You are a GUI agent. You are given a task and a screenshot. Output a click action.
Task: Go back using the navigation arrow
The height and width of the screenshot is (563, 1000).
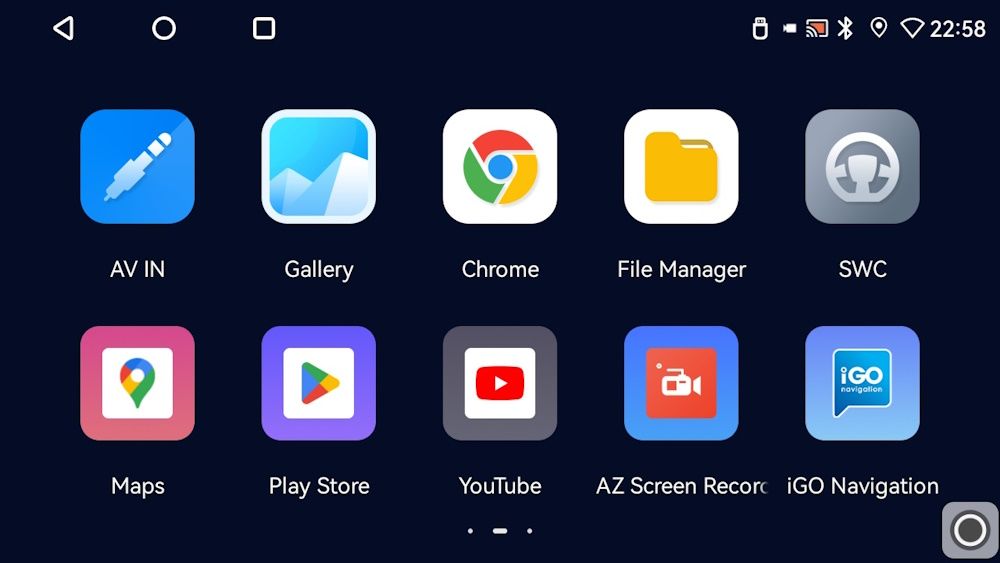pyautogui.click(x=63, y=28)
